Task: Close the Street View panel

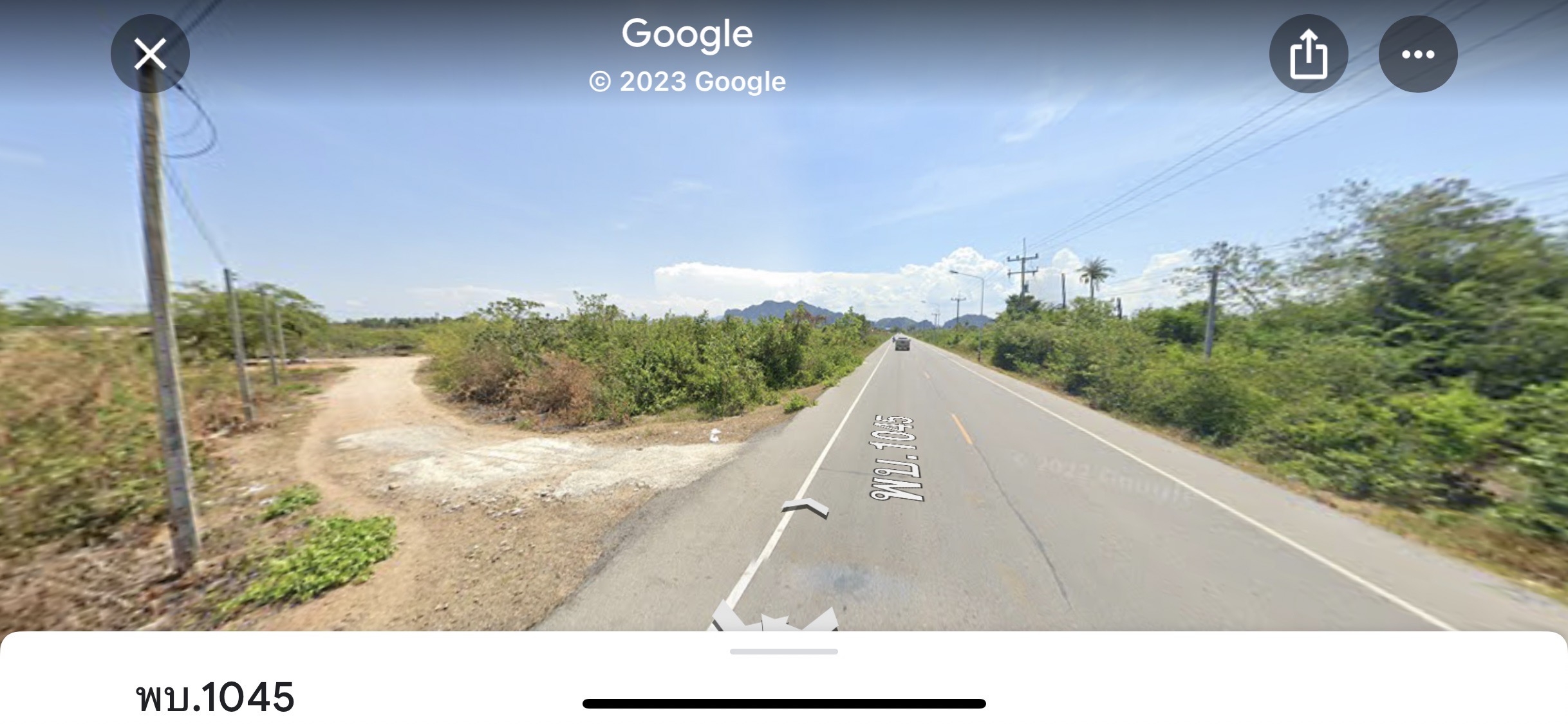Action: 150,53
